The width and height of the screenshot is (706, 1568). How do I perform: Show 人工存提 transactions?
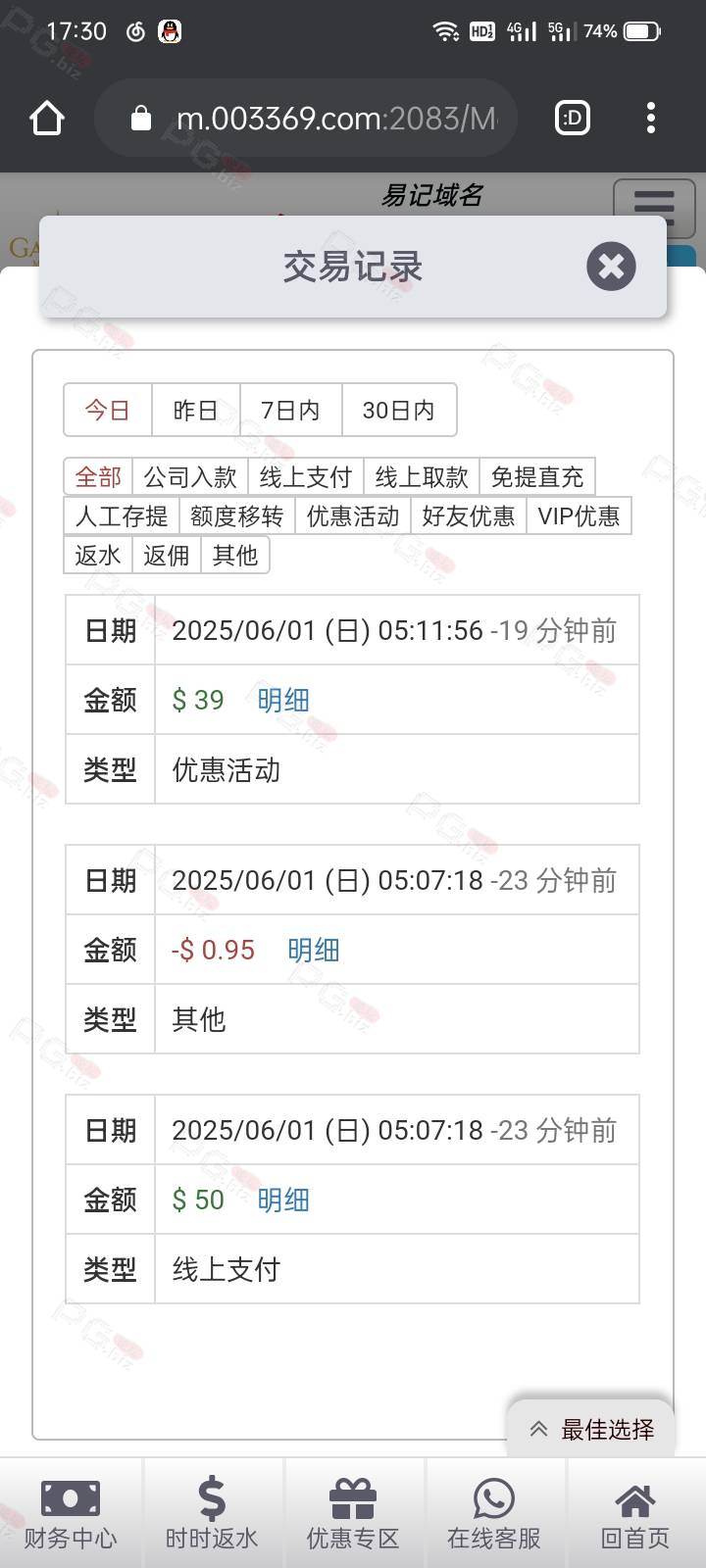[122, 516]
